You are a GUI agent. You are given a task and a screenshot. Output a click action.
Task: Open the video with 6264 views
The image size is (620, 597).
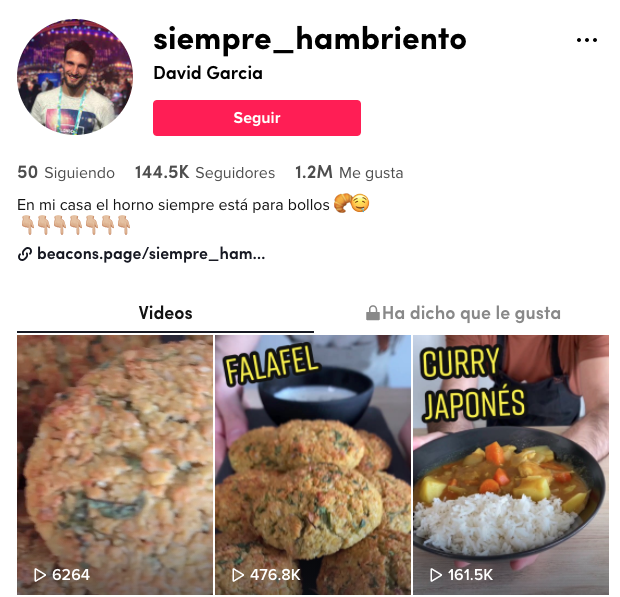coord(114,464)
